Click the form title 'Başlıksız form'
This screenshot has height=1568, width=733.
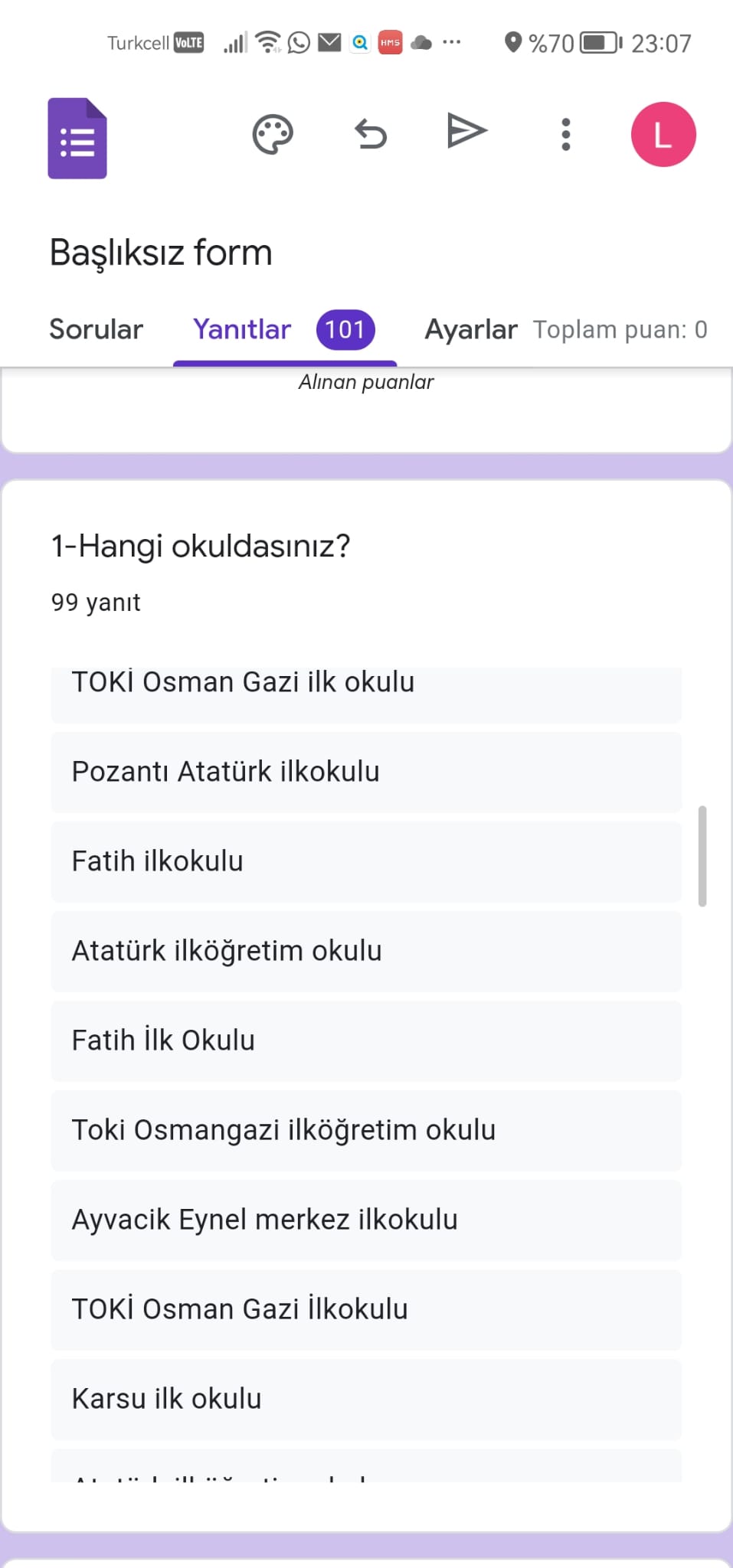[x=160, y=251]
